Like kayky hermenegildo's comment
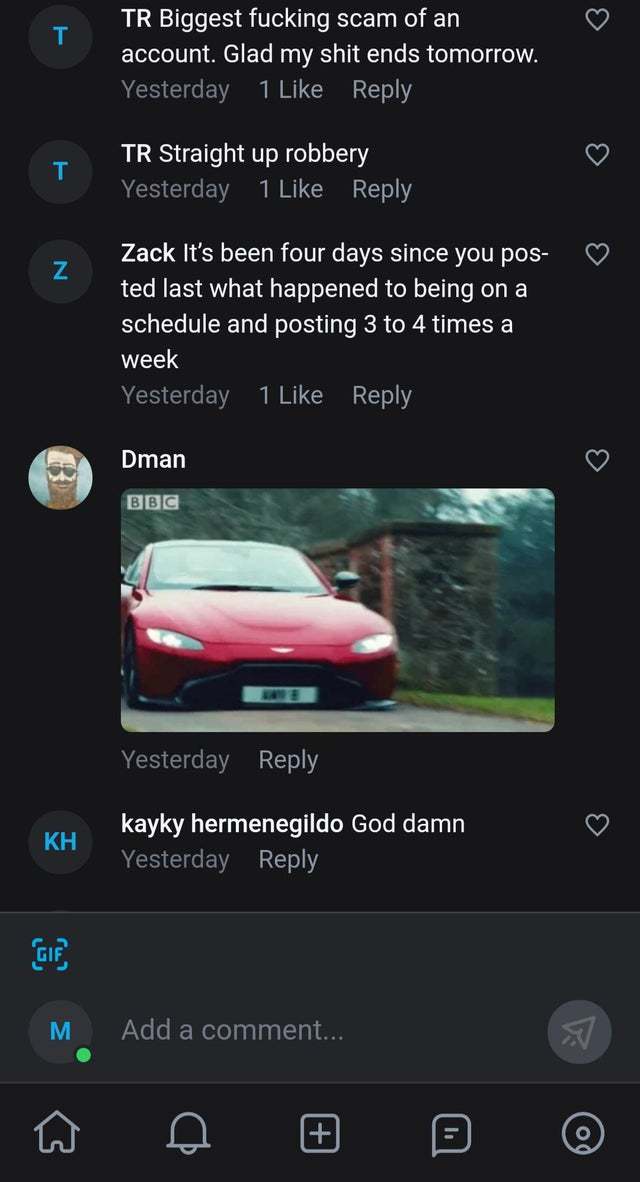This screenshot has width=640, height=1182. 596,825
